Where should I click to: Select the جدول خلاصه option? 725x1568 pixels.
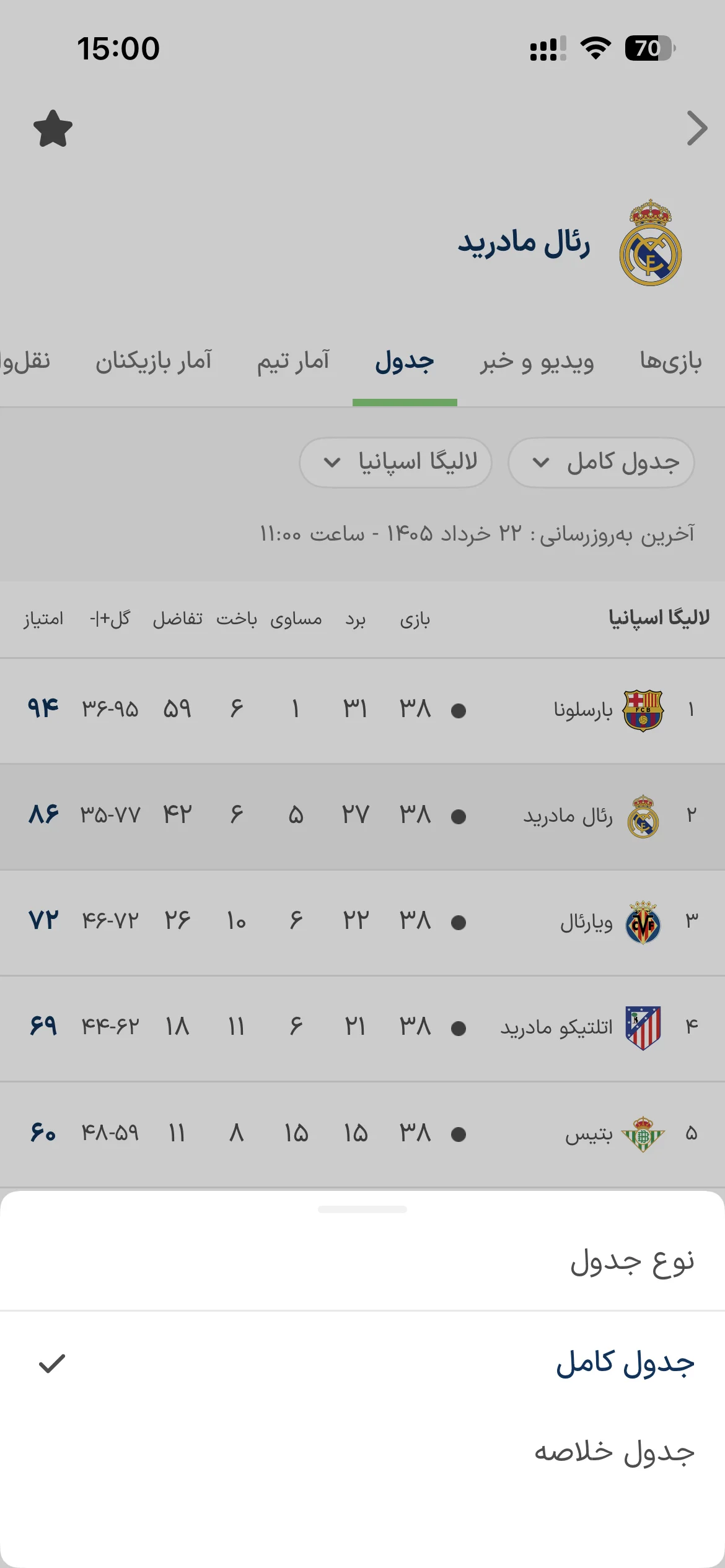click(362, 1451)
